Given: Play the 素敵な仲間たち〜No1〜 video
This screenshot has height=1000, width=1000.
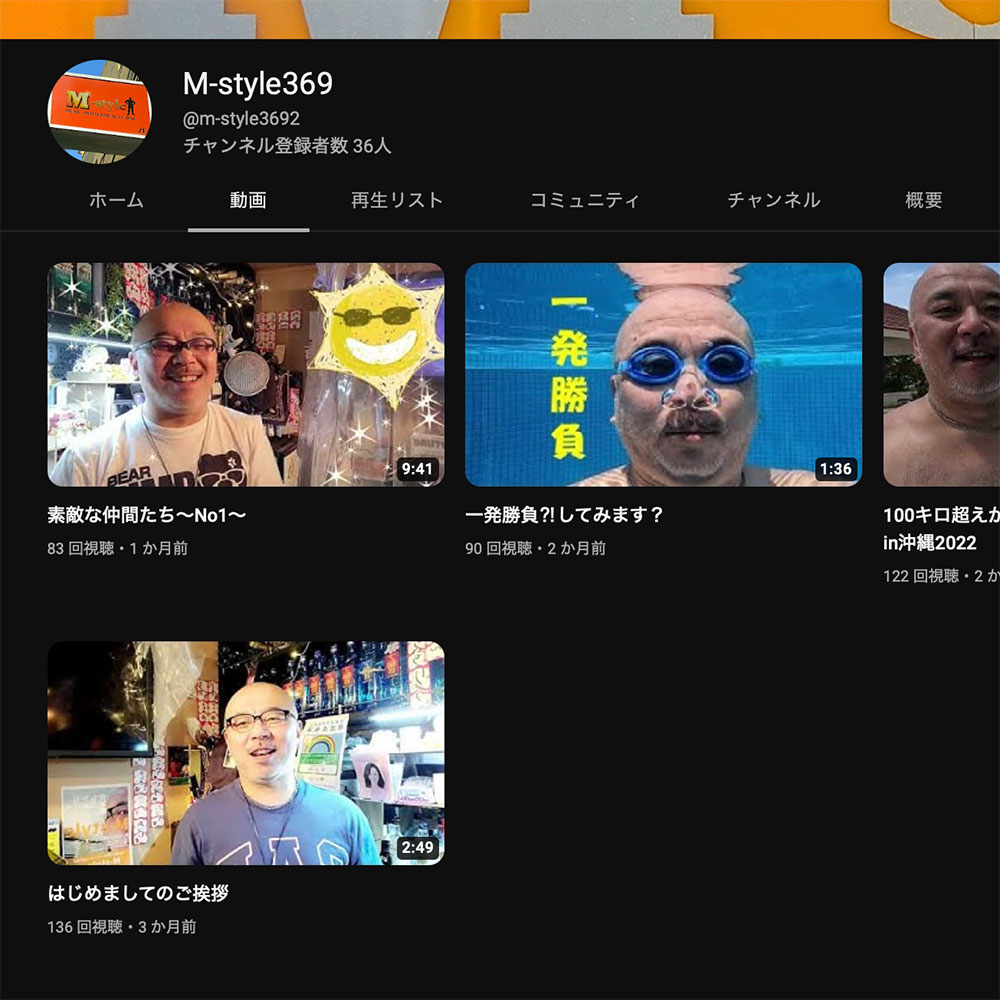Looking at the screenshot, I should 246,375.
